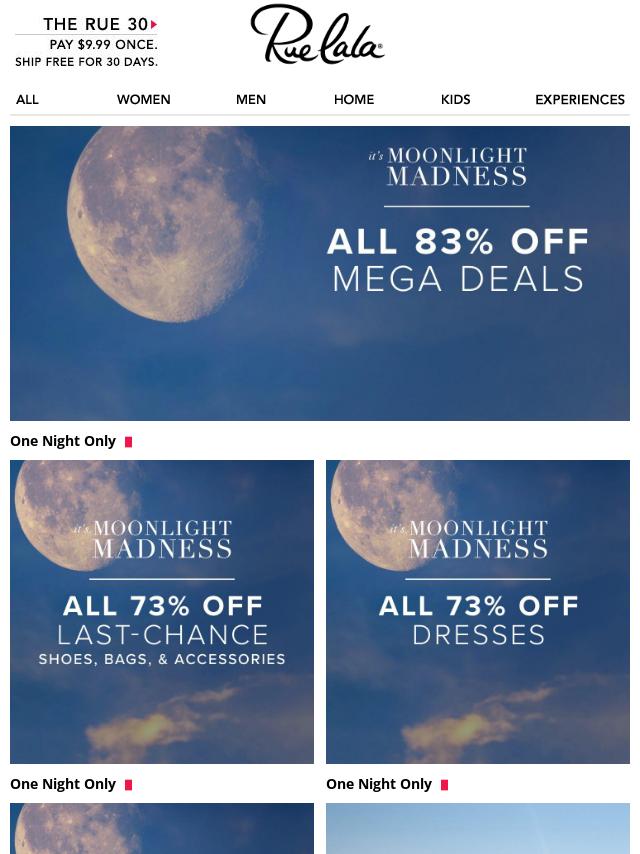This screenshot has height=854, width=640.
Task: Open the Home category
Action: [354, 99]
